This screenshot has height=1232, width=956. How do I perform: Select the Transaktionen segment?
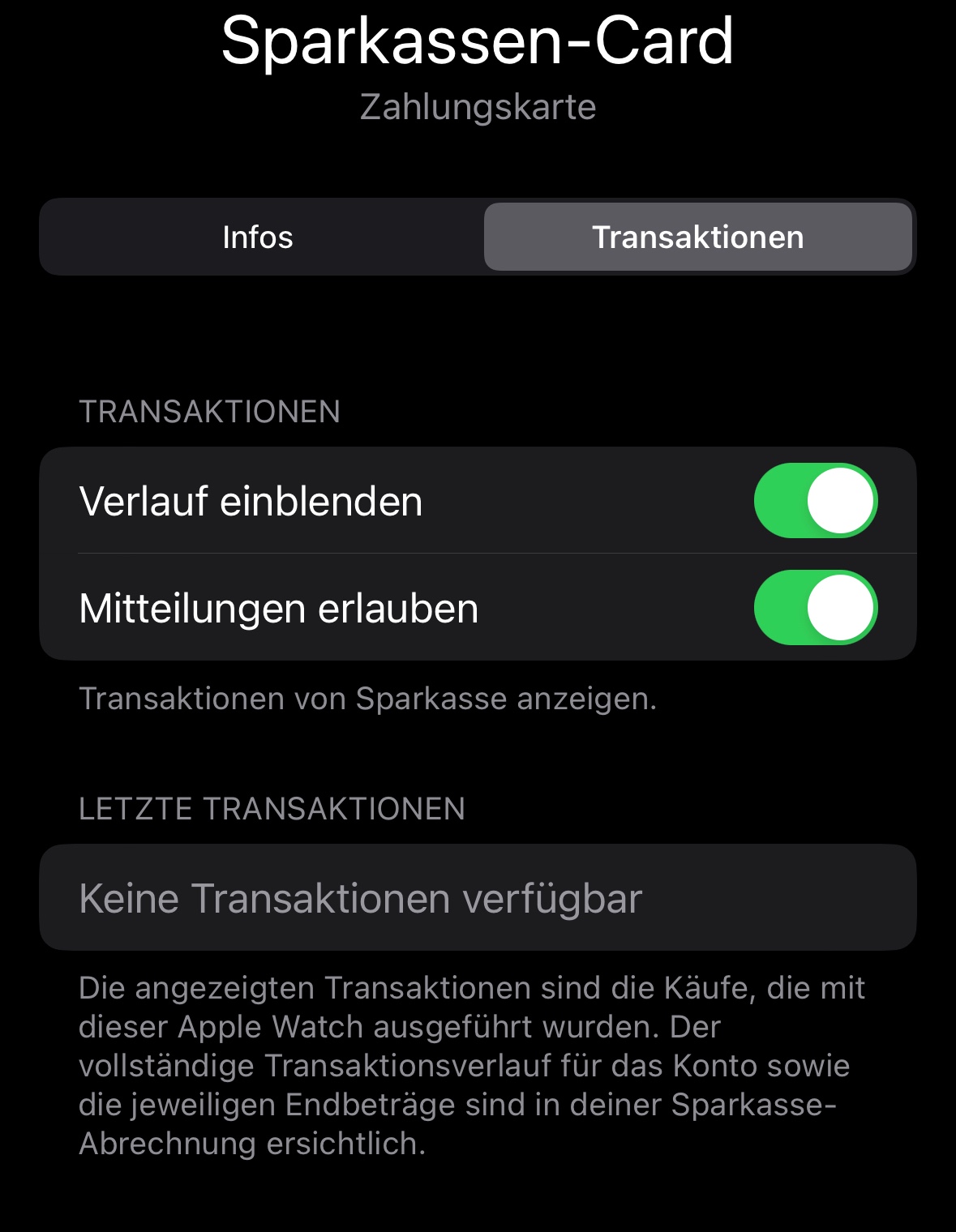[x=698, y=237]
